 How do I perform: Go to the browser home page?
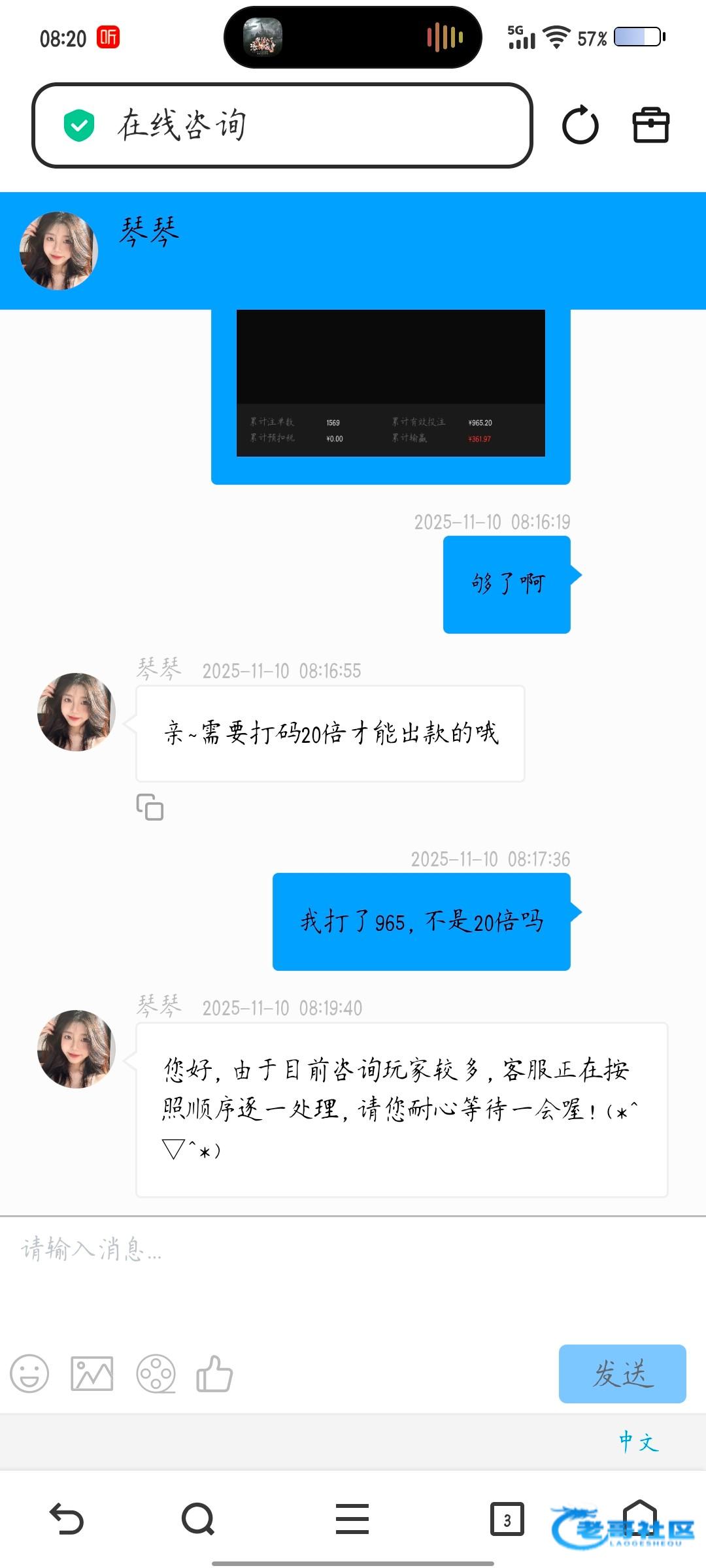639,1517
